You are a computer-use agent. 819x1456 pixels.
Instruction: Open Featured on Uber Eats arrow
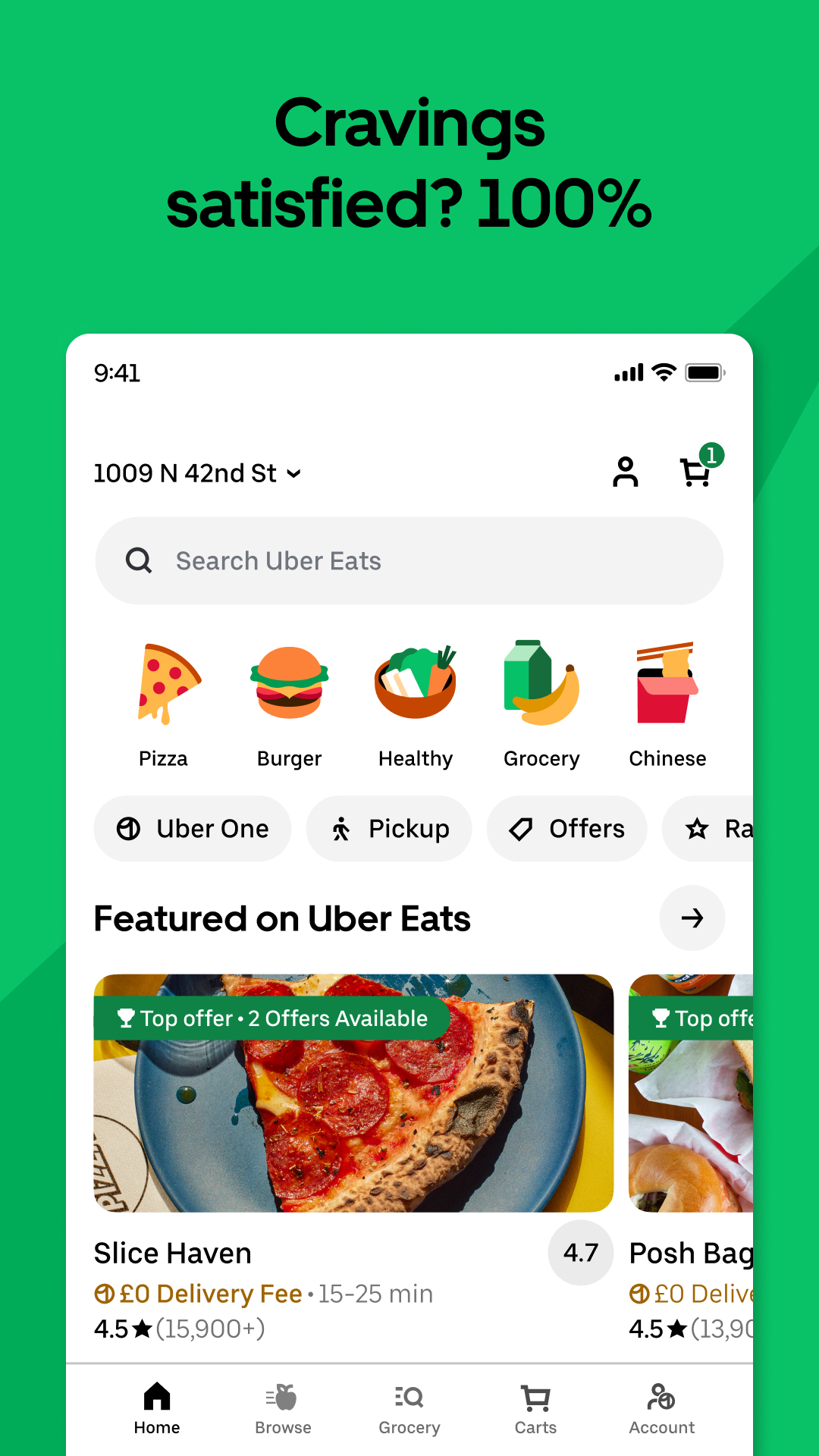click(692, 918)
